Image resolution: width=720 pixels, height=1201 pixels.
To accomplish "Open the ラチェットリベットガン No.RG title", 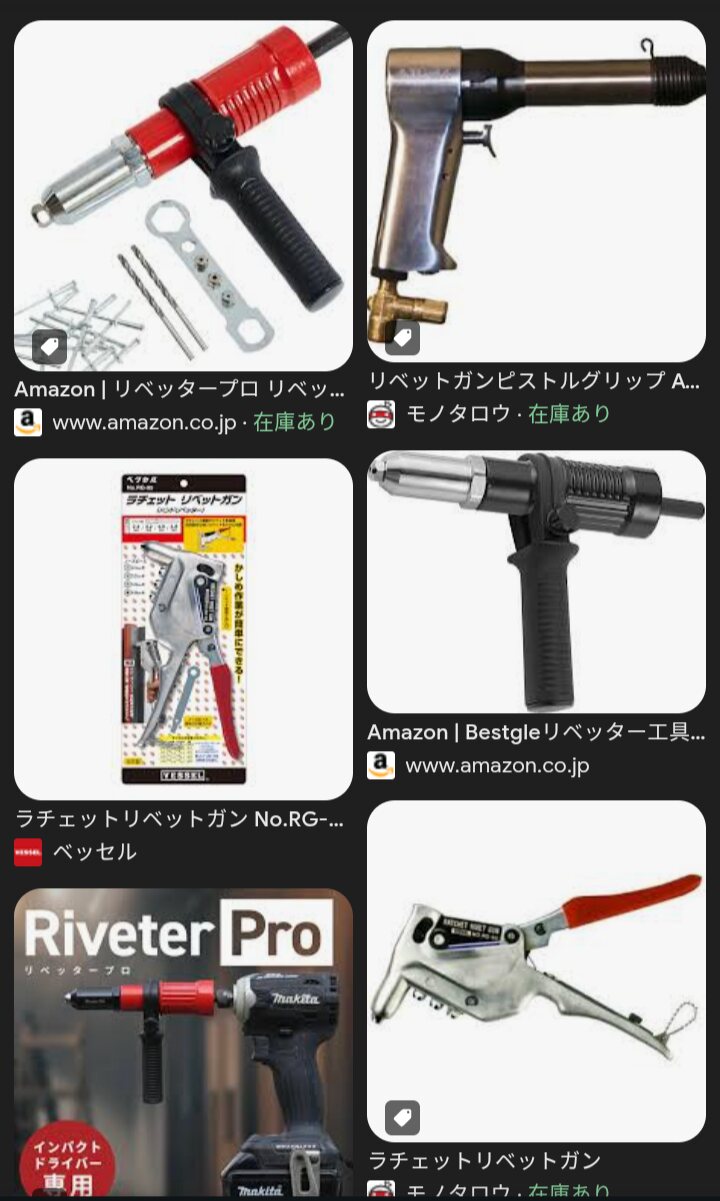I will 180,819.
